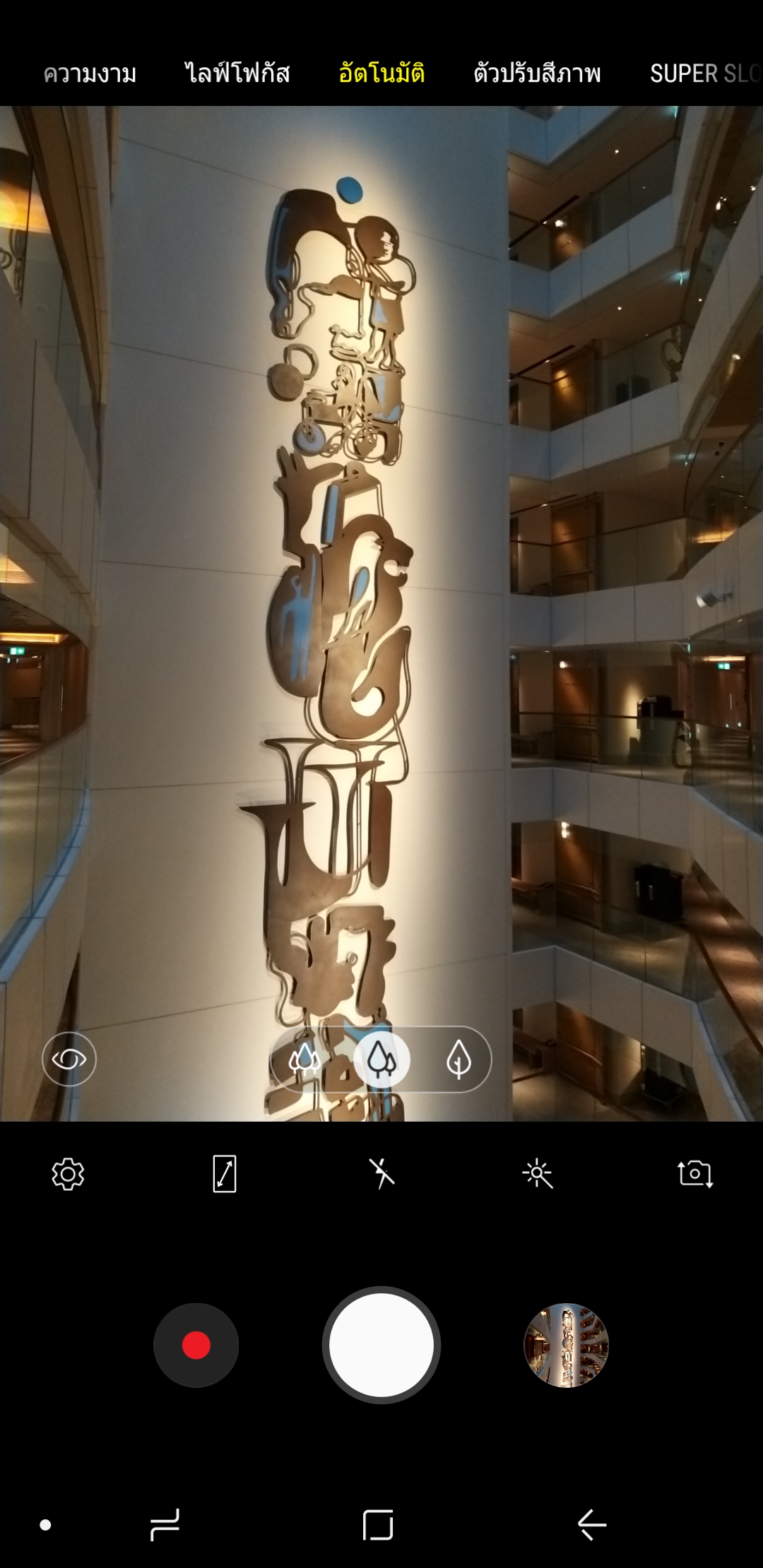This screenshot has height=1568, width=763.
Task: Toggle full-screen aspect ratio icon
Action: (225, 1174)
